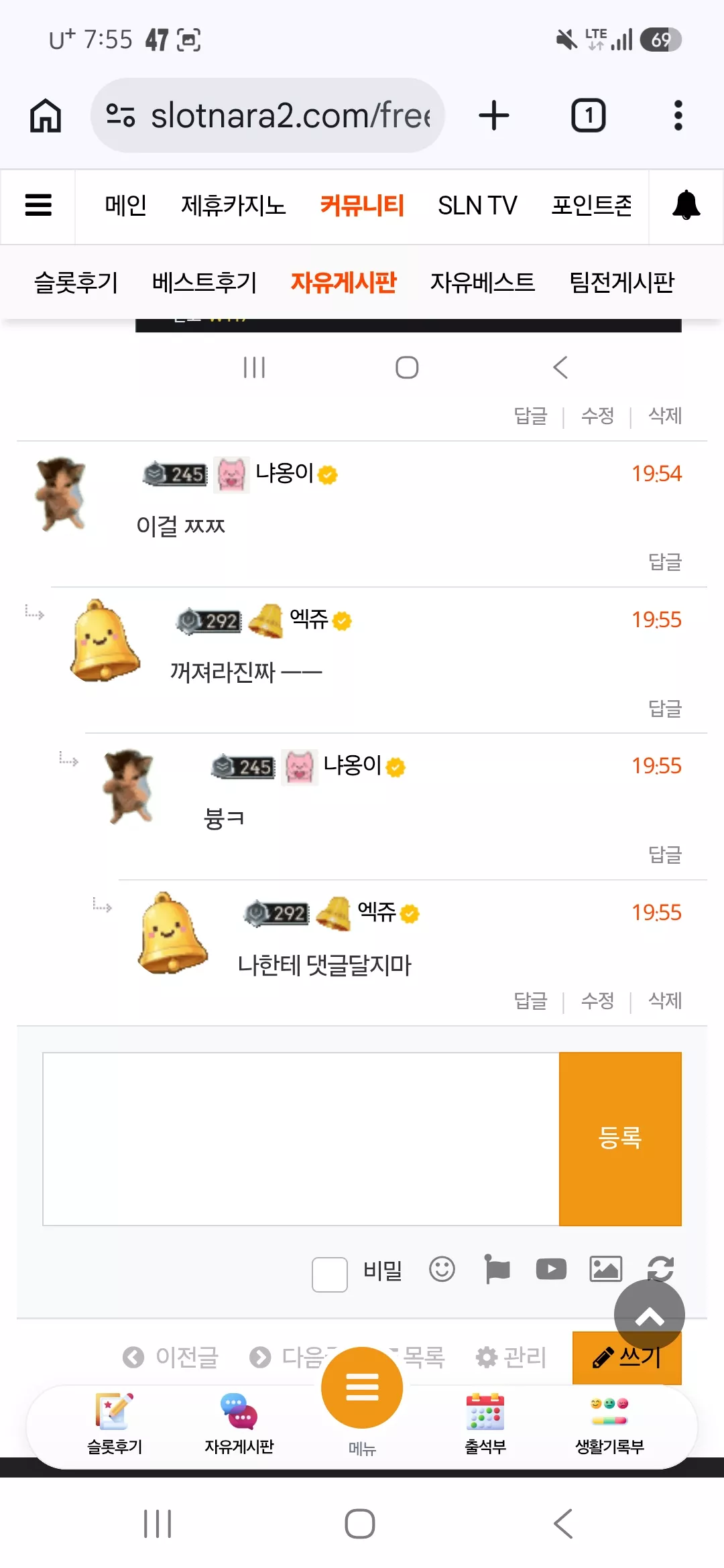This screenshot has width=724, height=1568.
Task: Write a new post with 쓰기
Action: [x=627, y=1358]
